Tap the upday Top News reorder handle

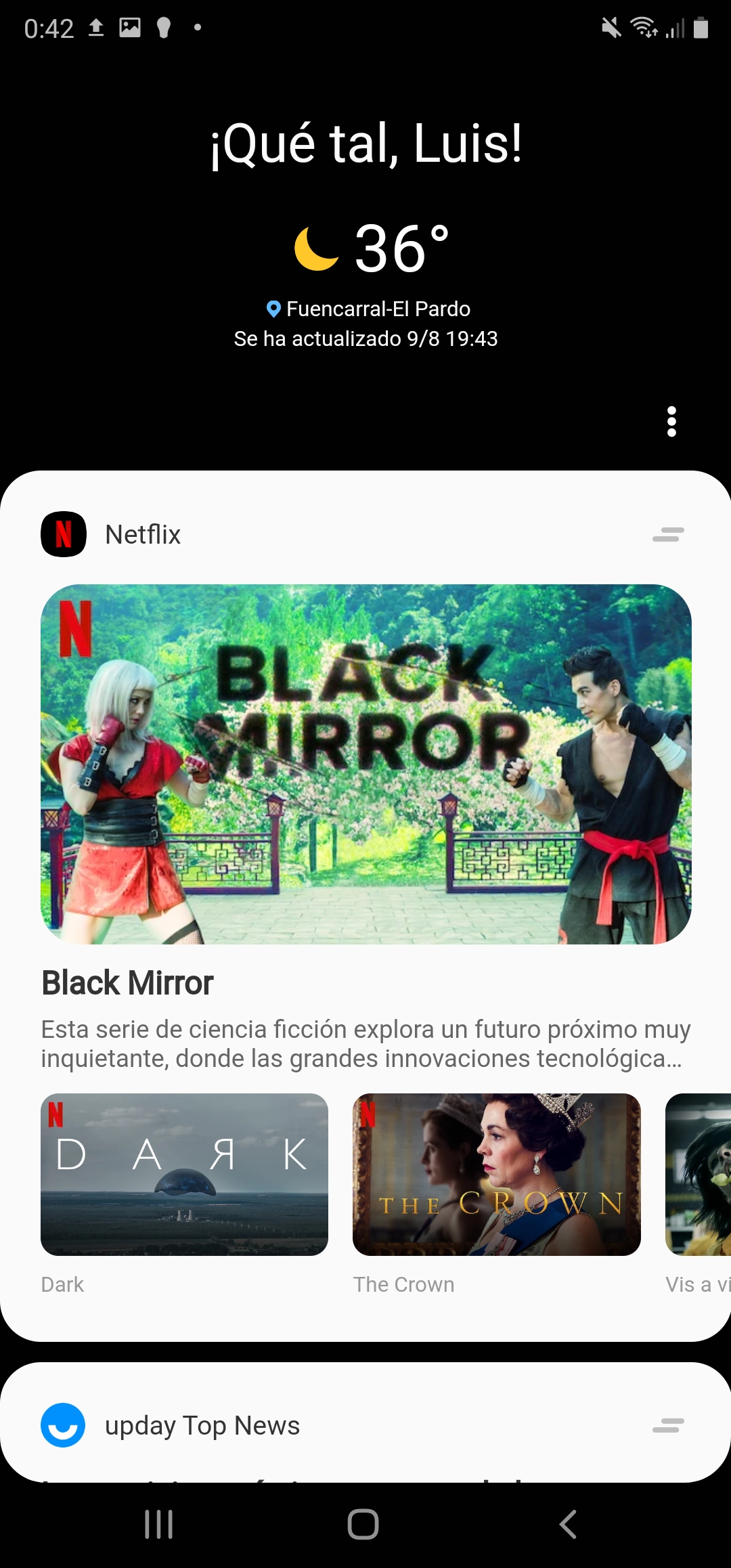(668, 1425)
